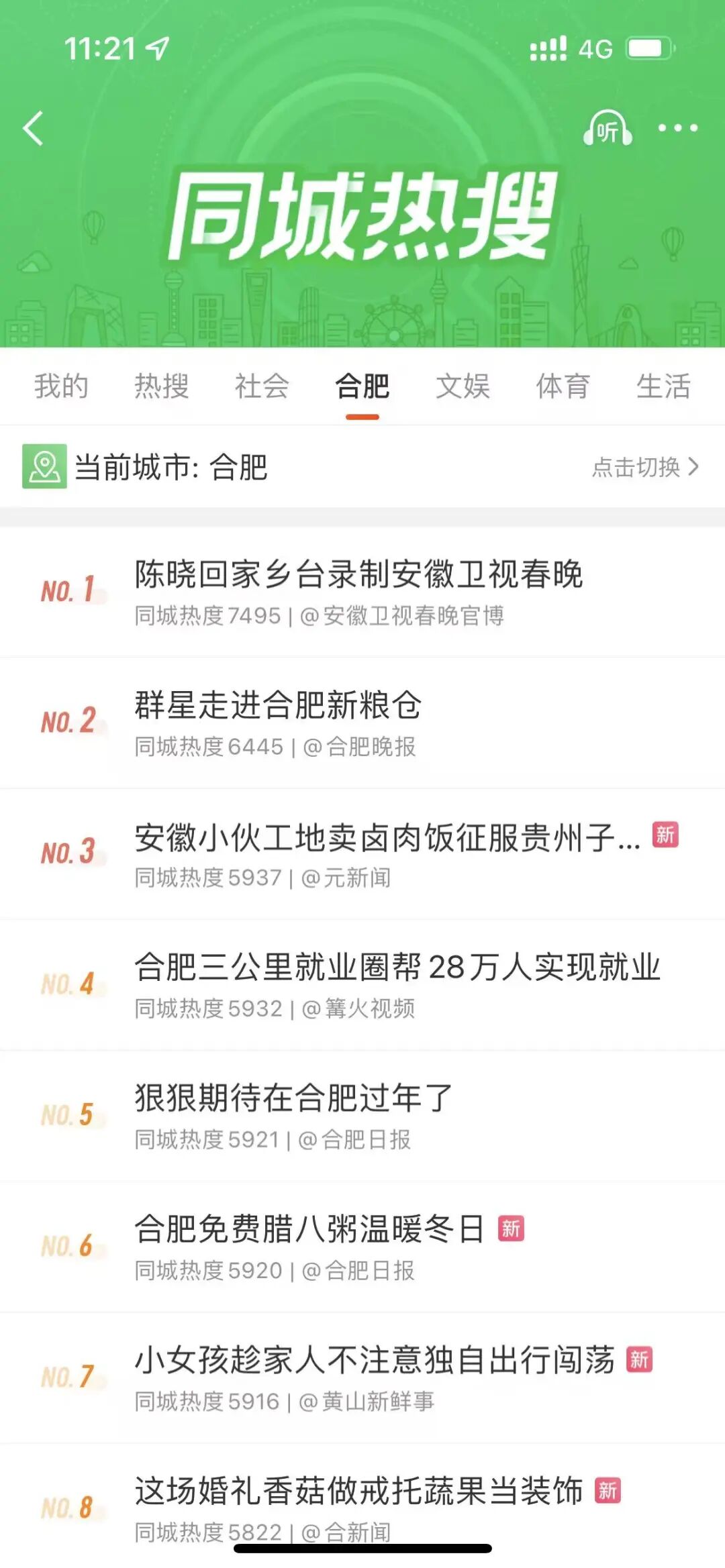Go back using the arrow icon
Viewport: 725px width, 1568px height.
coord(34,128)
